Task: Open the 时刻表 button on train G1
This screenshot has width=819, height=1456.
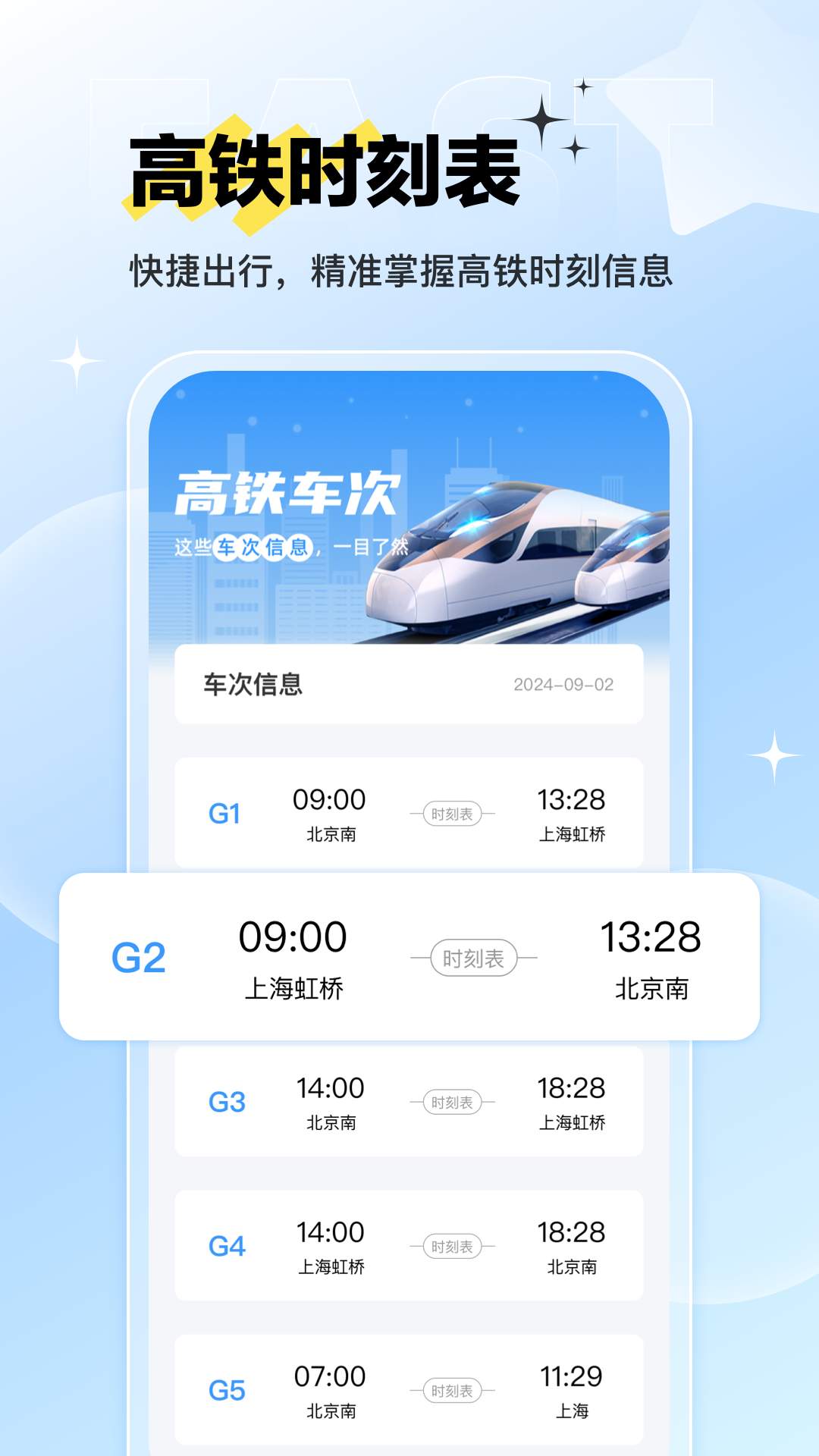Action: (453, 812)
